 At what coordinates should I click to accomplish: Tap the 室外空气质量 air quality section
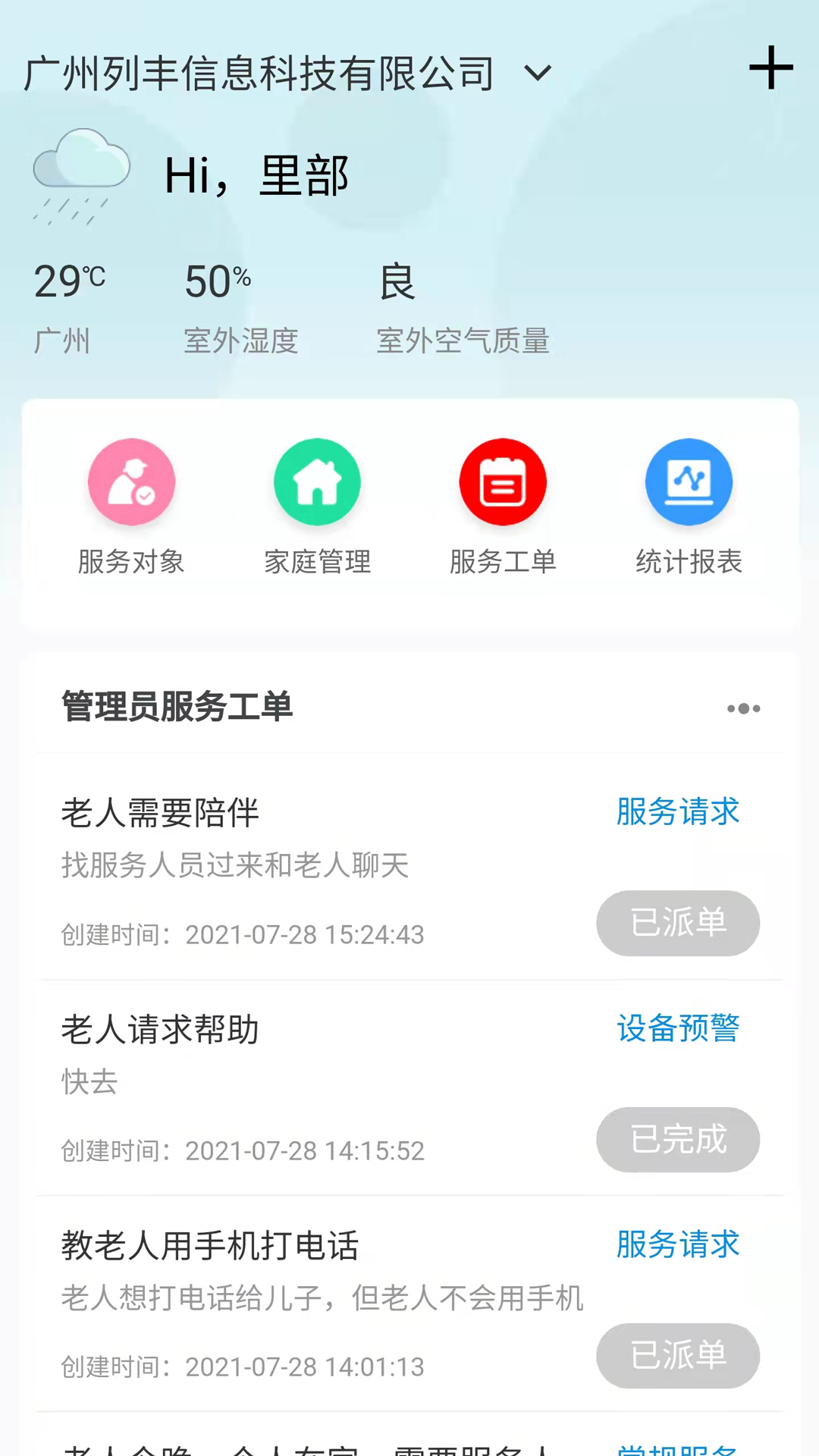tap(463, 311)
